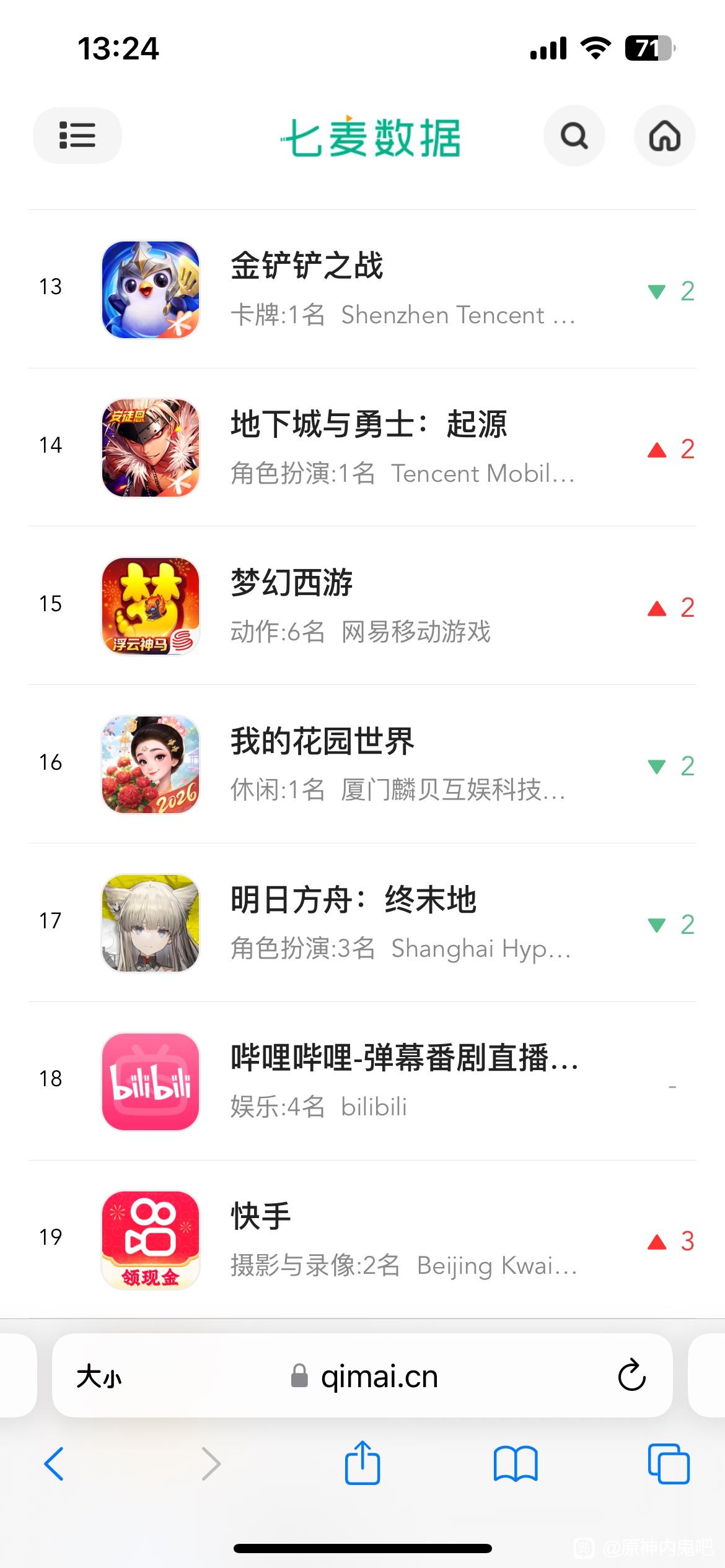Open the list menu button
725x1568 pixels.
(77, 136)
